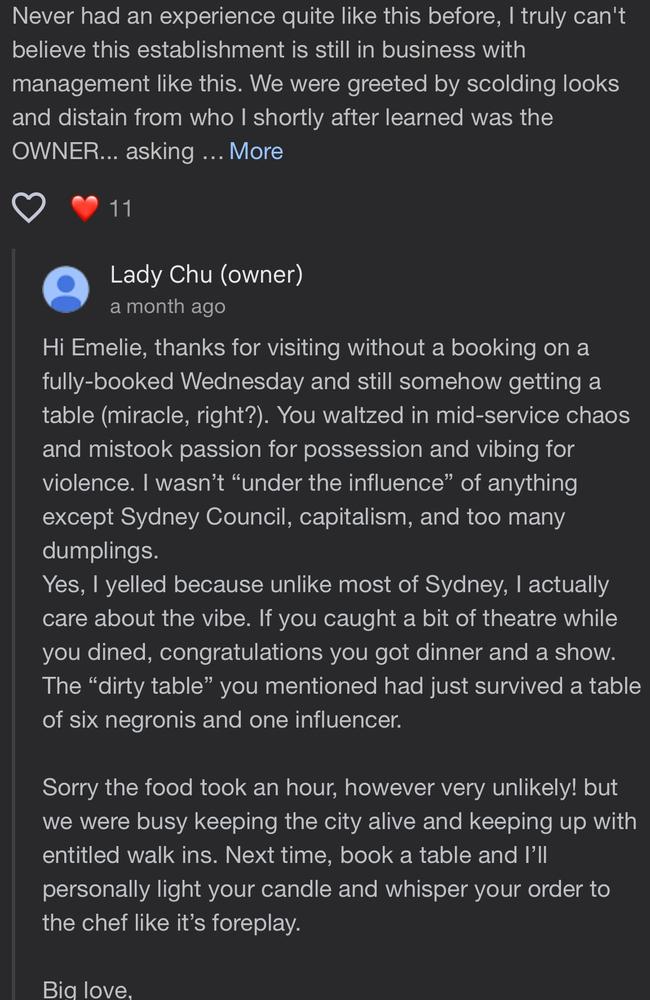This screenshot has width=650, height=1000.
Task: Like this review with the heart icon
Action: [x=29, y=208]
